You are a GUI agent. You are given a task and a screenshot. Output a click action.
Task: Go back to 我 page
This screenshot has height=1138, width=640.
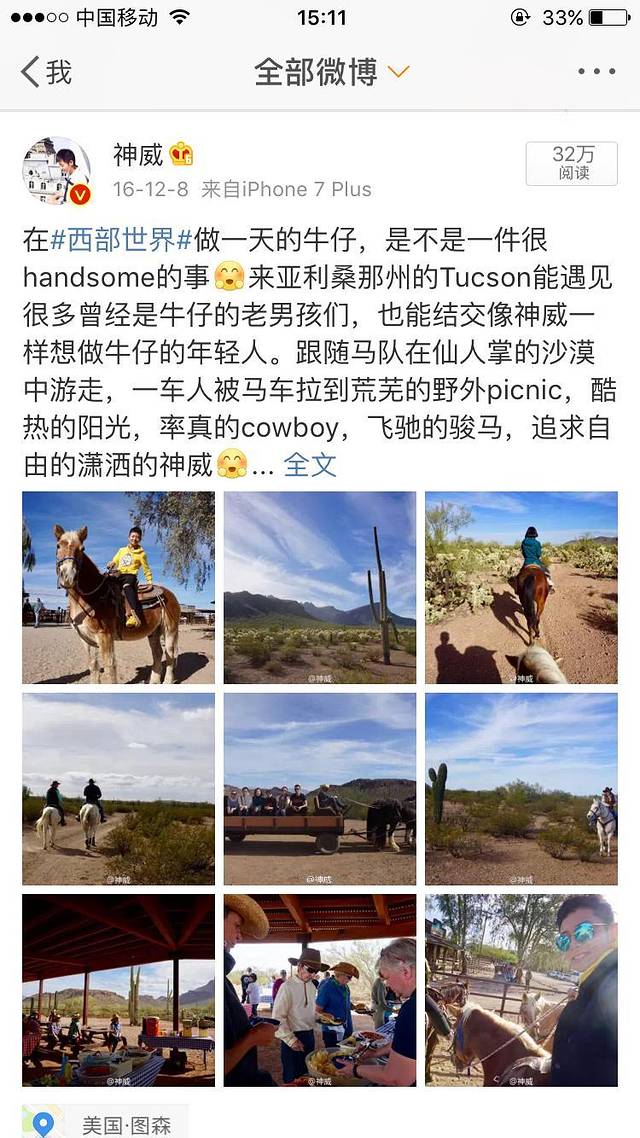tap(46, 71)
